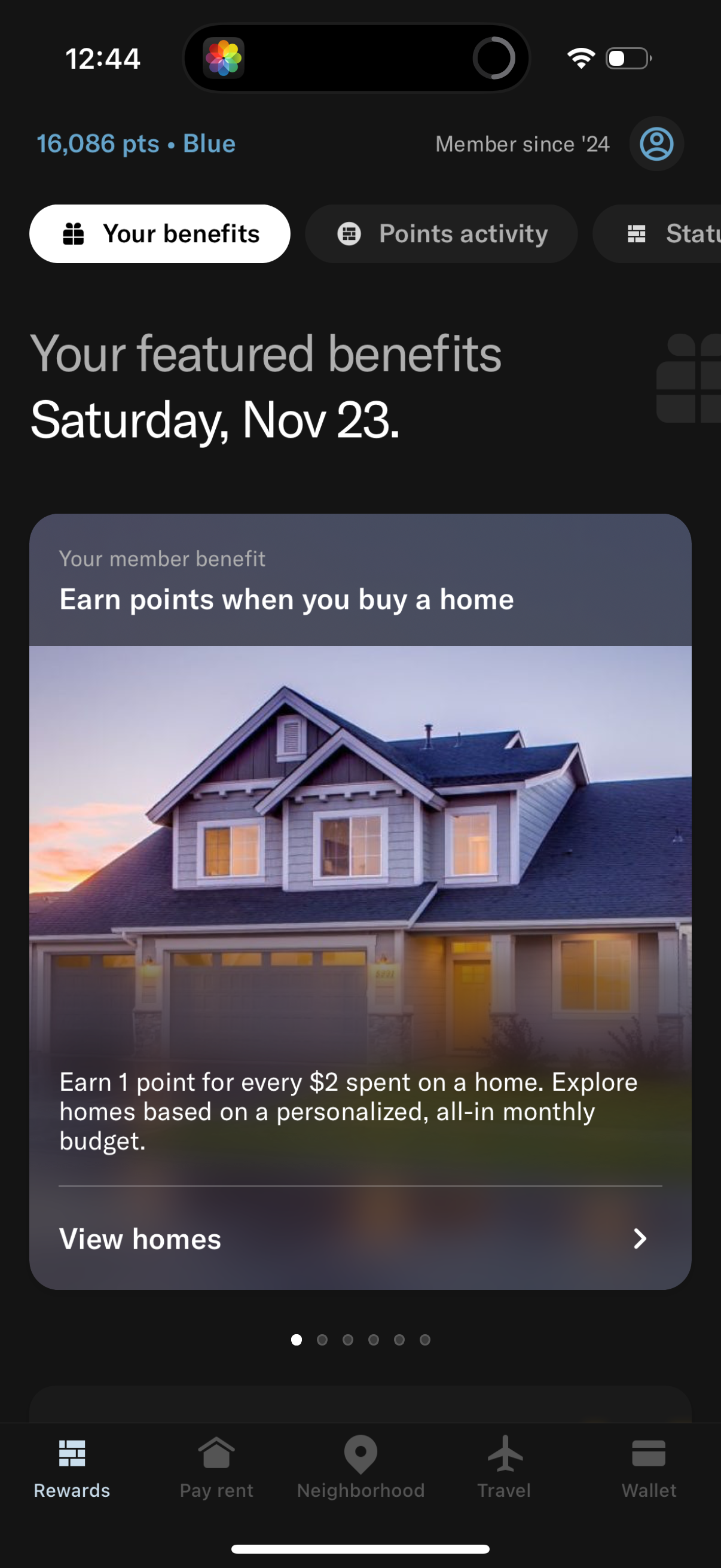Open the Travel tab
The image size is (721, 1568).
pos(505,1467)
